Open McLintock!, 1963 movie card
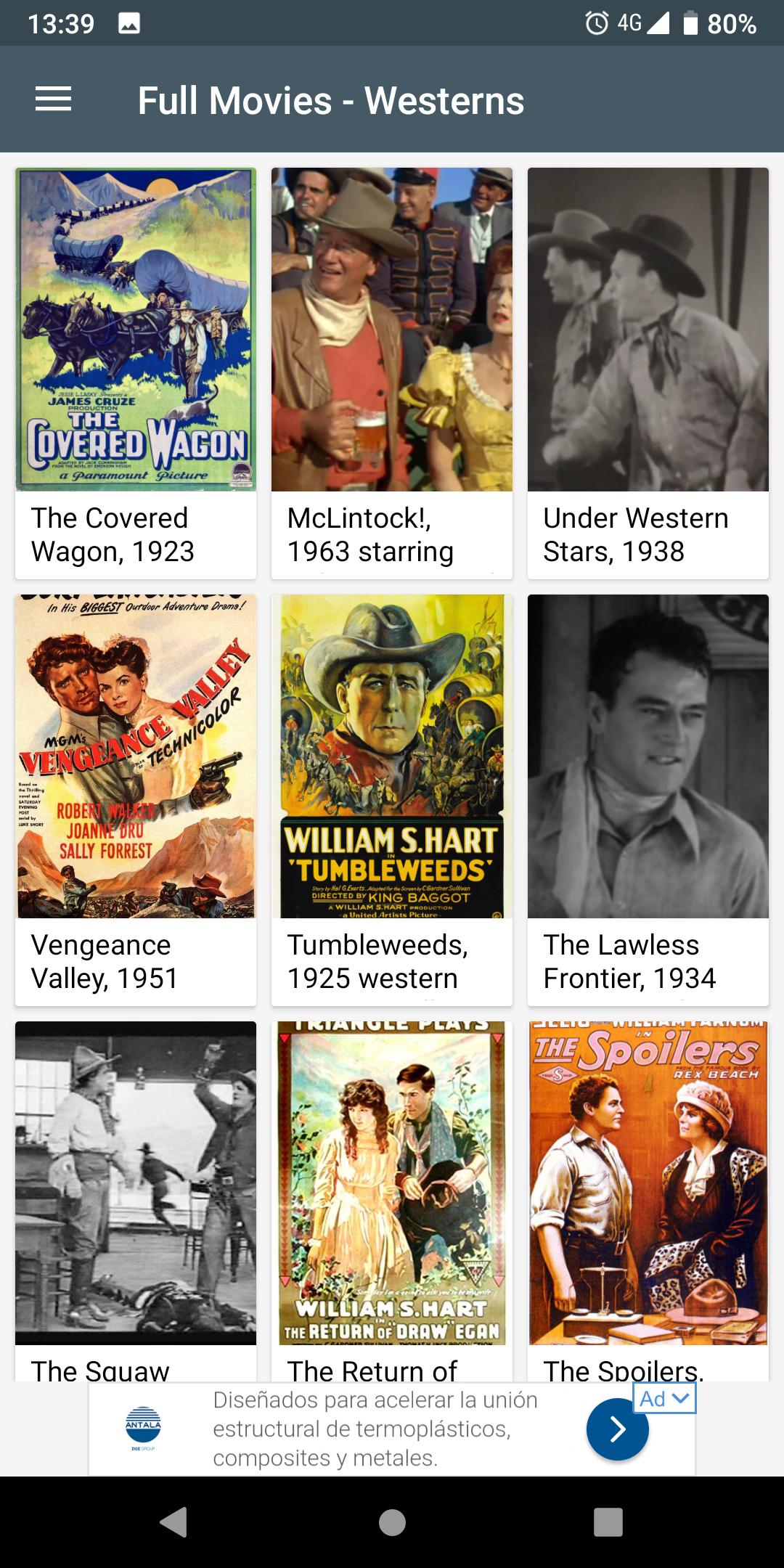The width and height of the screenshot is (784, 1568). tap(392, 372)
